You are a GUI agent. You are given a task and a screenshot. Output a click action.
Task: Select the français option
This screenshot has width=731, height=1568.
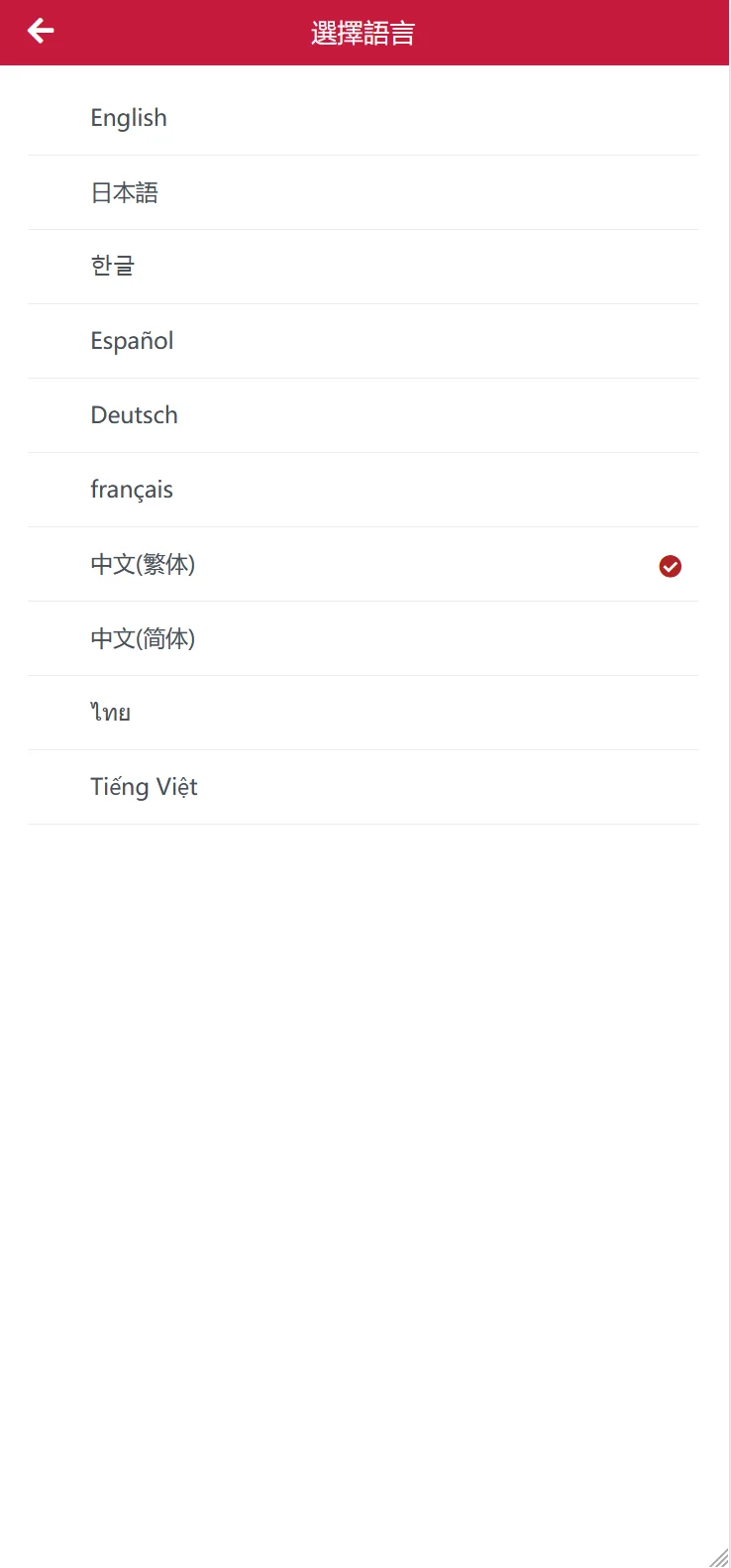(x=132, y=490)
